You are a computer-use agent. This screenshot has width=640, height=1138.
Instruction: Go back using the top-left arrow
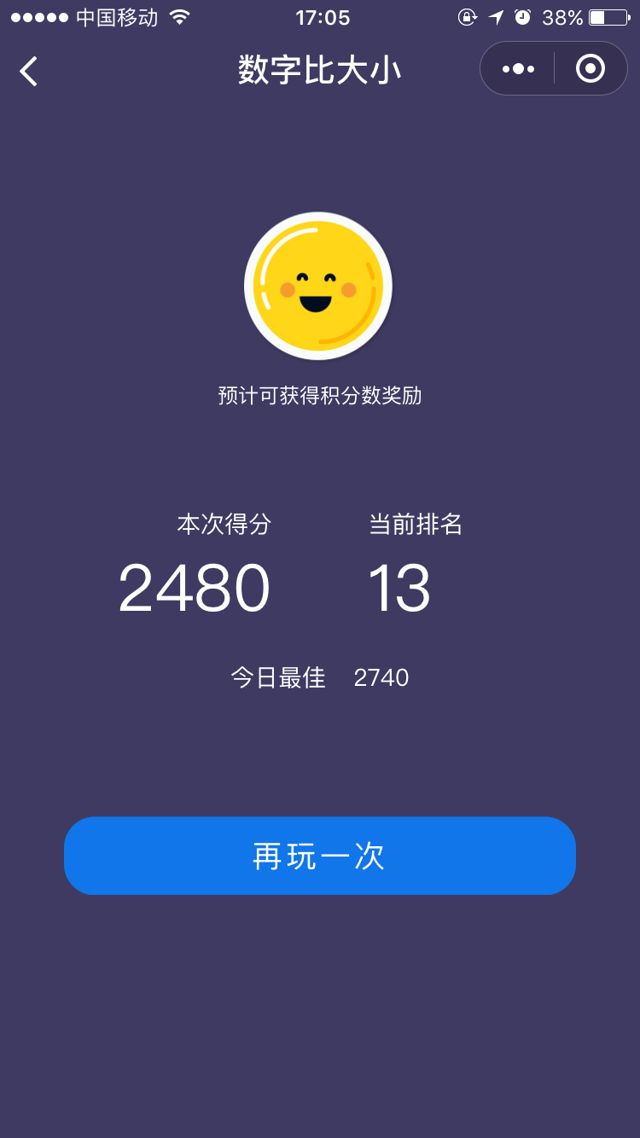pos(29,71)
